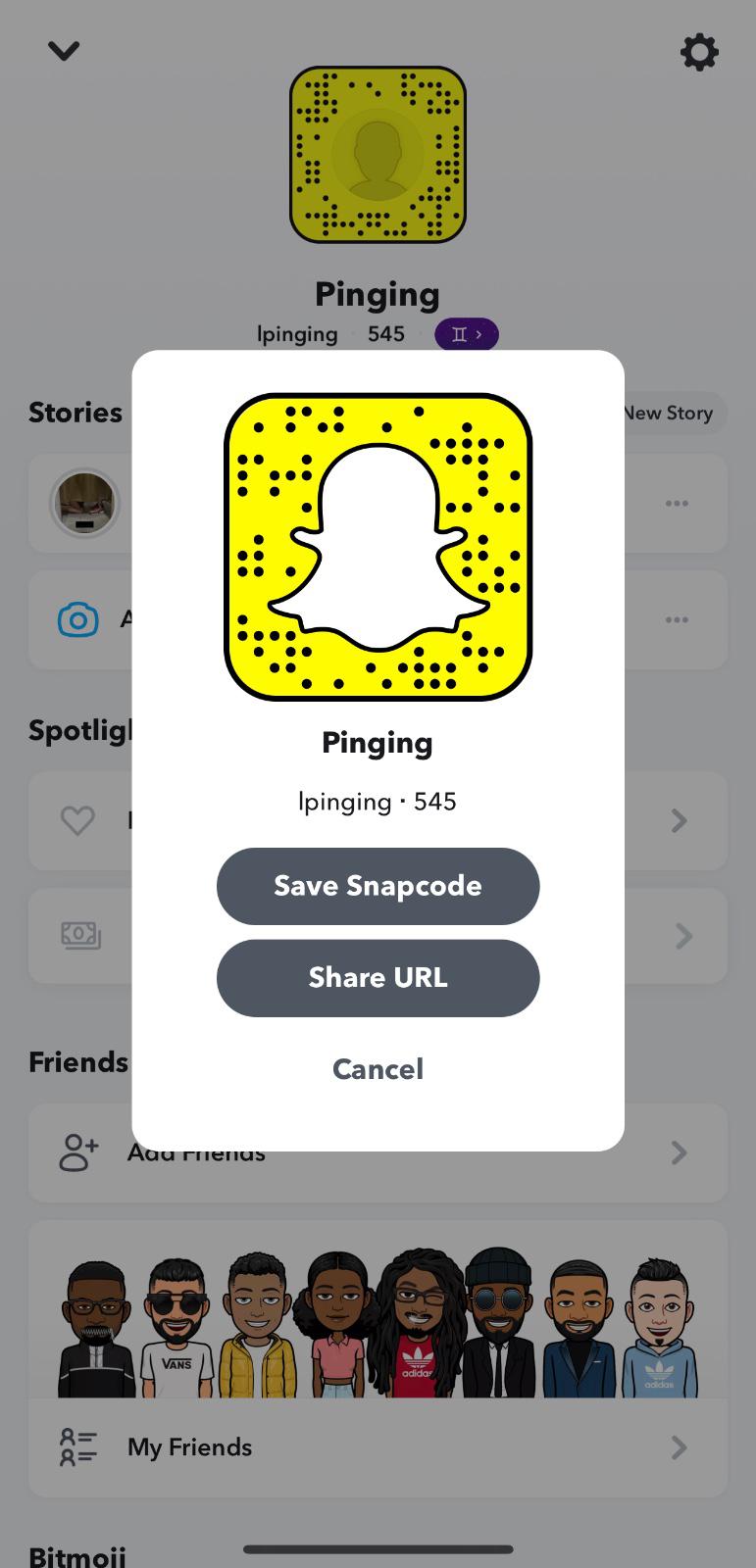Open the Gemini zodiac badge
The height and width of the screenshot is (1568, 756).
(x=467, y=334)
